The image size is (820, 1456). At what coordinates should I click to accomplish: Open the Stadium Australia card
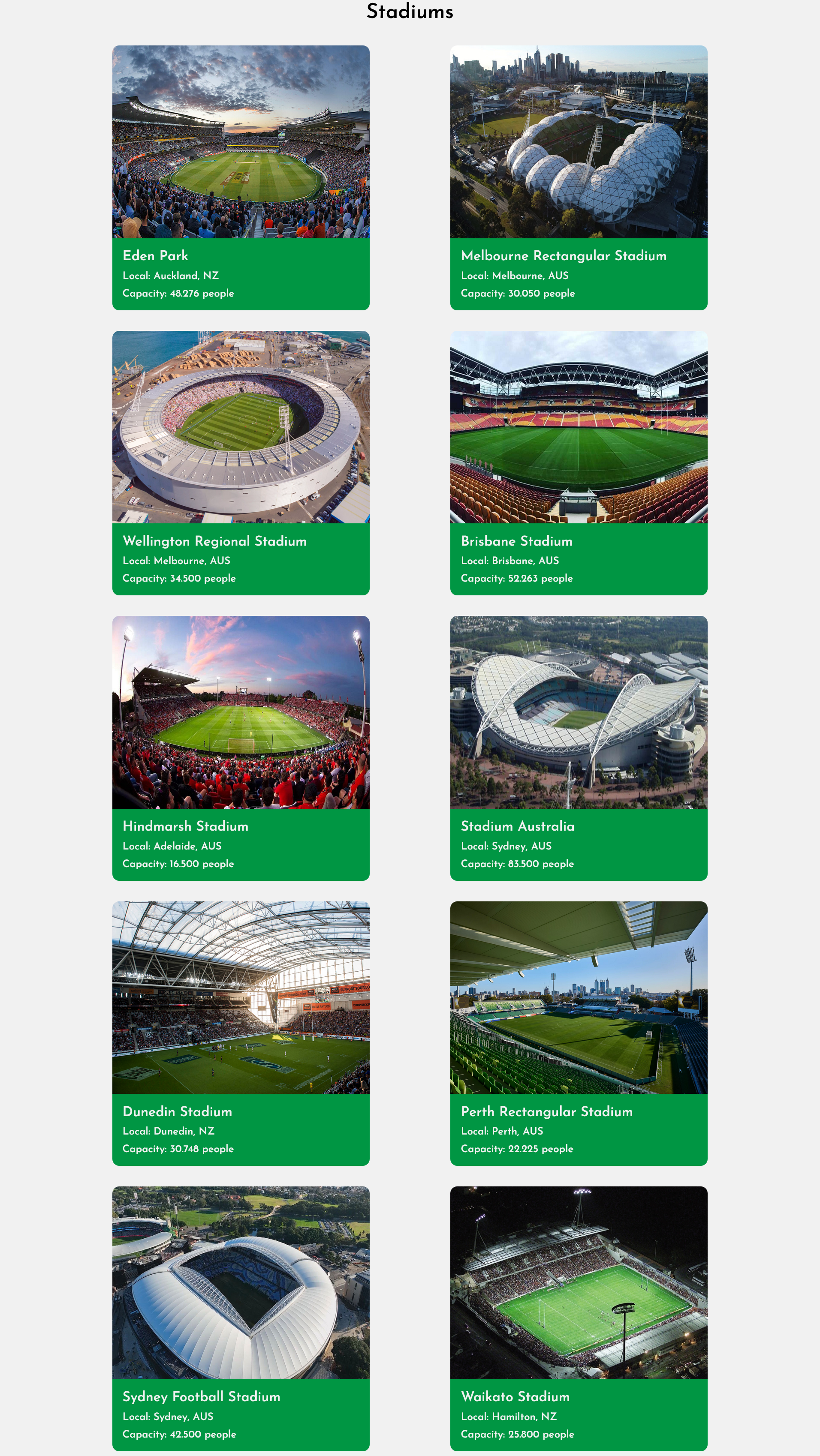578,747
